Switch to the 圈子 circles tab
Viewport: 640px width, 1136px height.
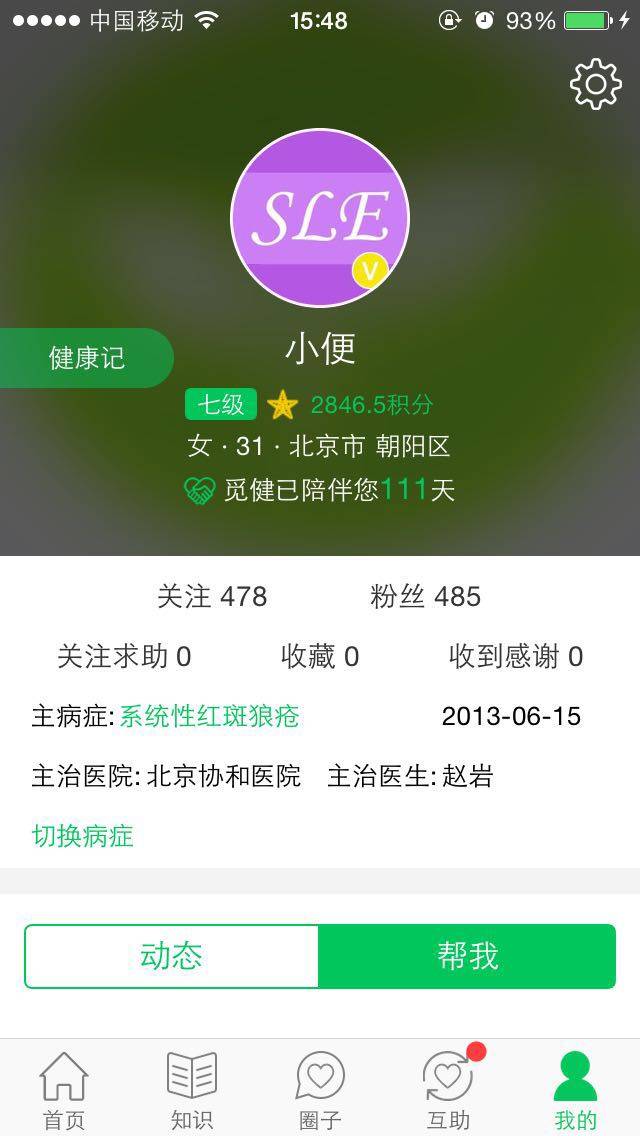click(x=320, y=1090)
